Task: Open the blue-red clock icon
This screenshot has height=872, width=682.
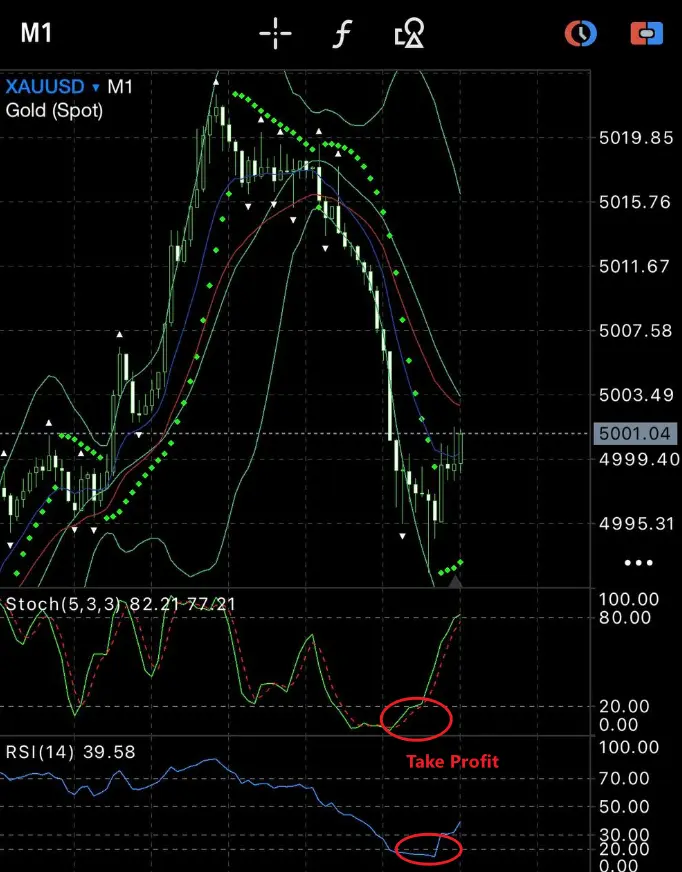Action: (580, 34)
